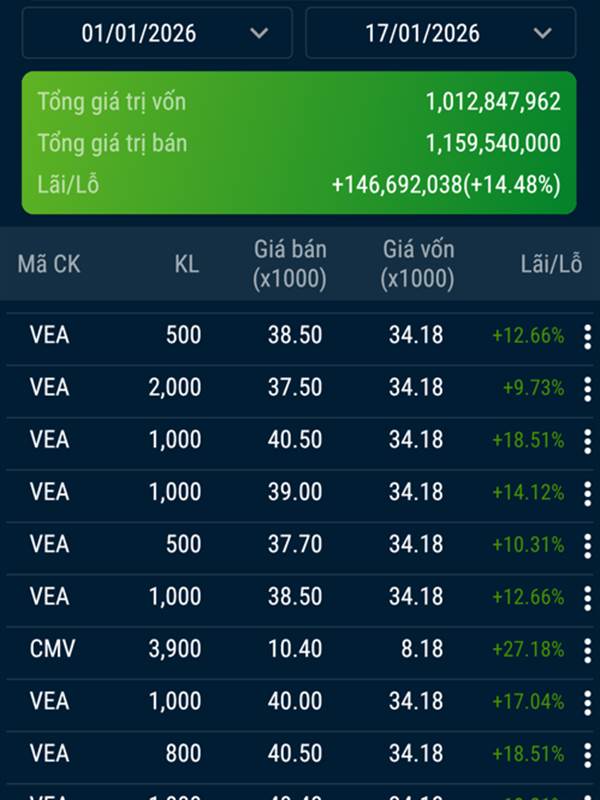Show more menu for VEA 800 at 40.50
Screen dimensions: 600x800
587,754
